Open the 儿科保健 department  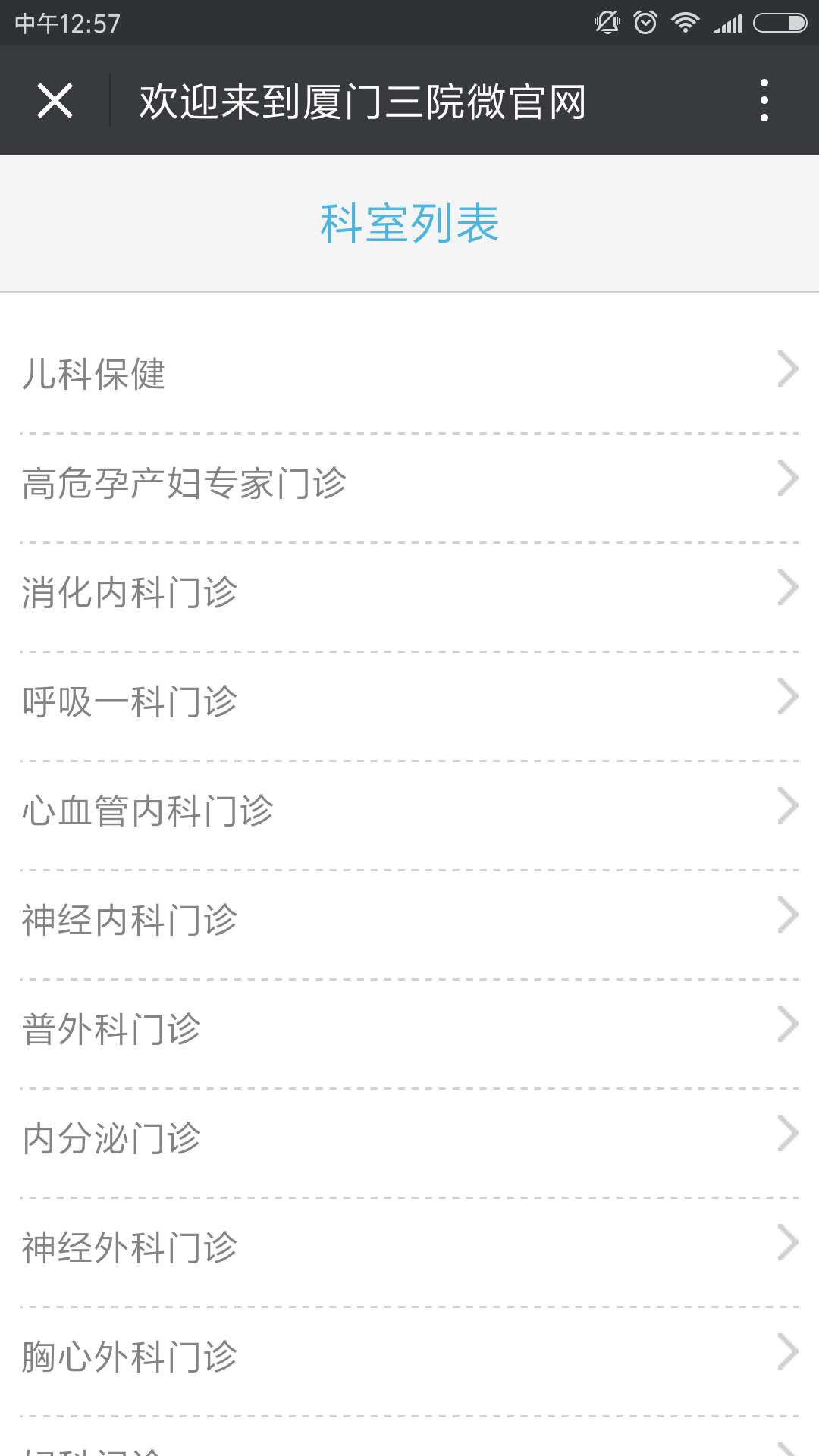click(x=409, y=374)
